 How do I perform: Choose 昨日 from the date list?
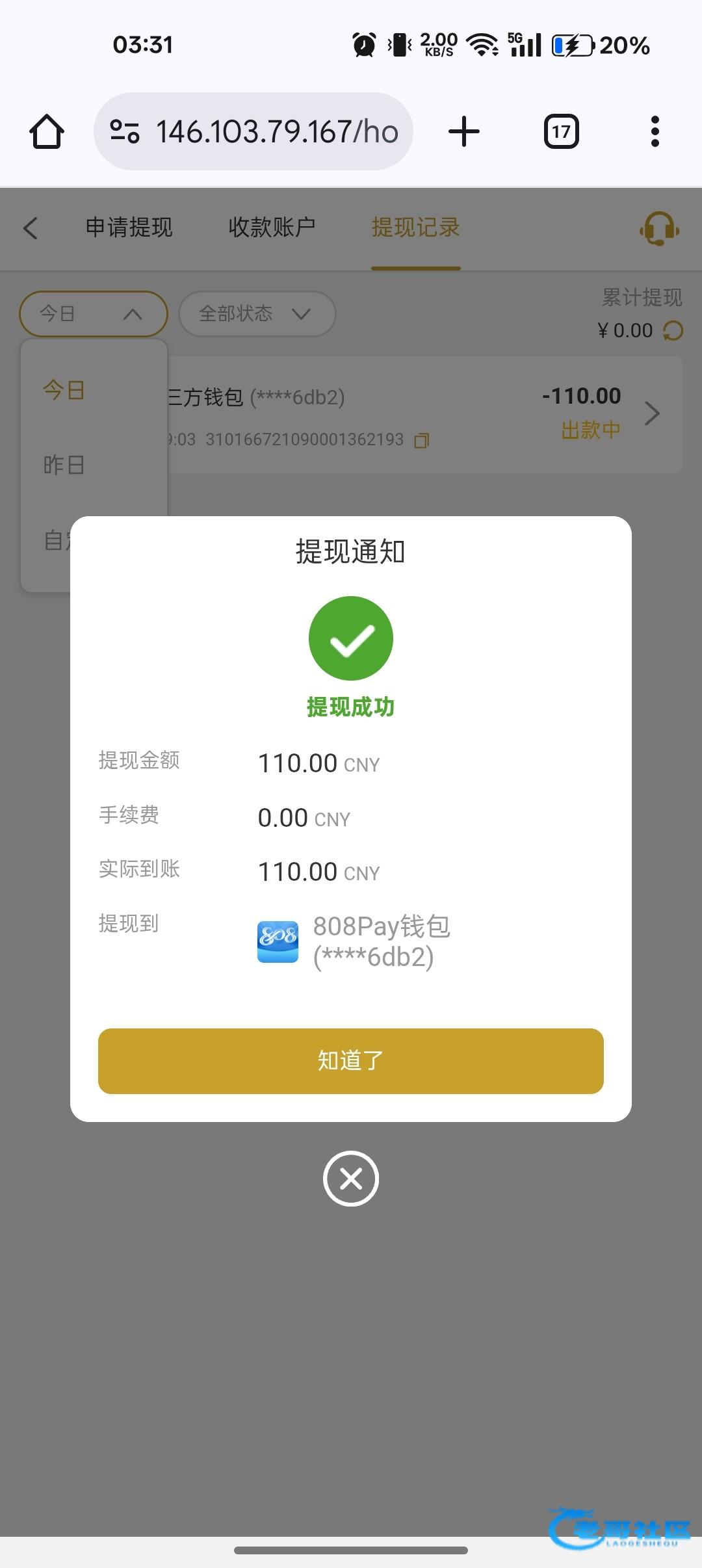click(64, 465)
